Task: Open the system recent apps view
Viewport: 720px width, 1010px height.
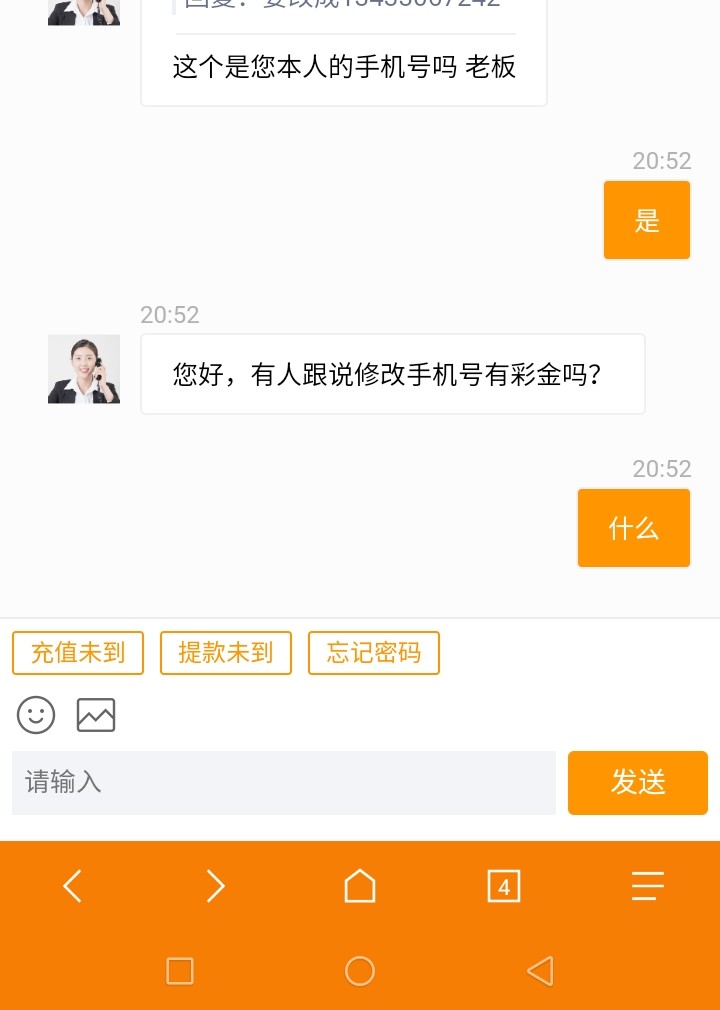Action: (x=180, y=970)
